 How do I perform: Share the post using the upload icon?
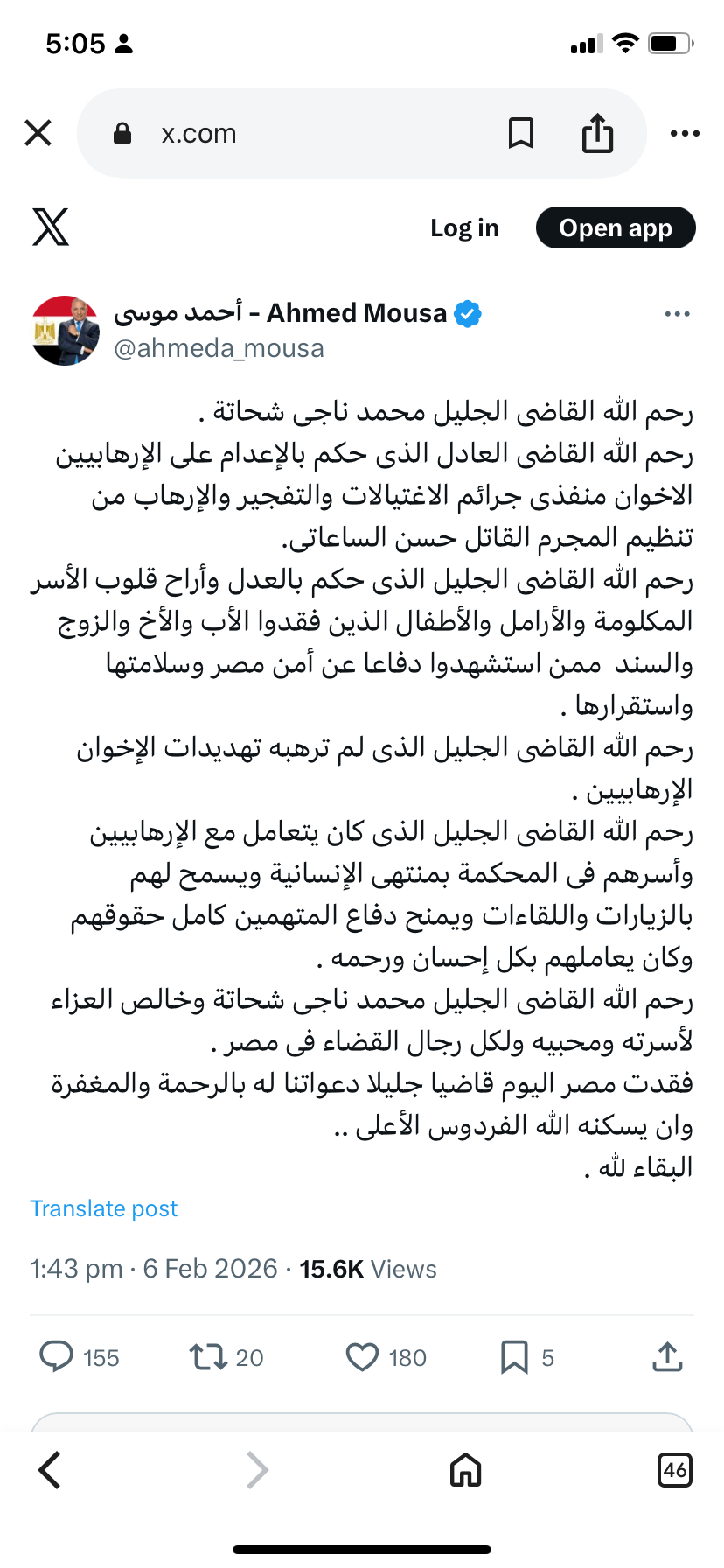pos(667,1356)
